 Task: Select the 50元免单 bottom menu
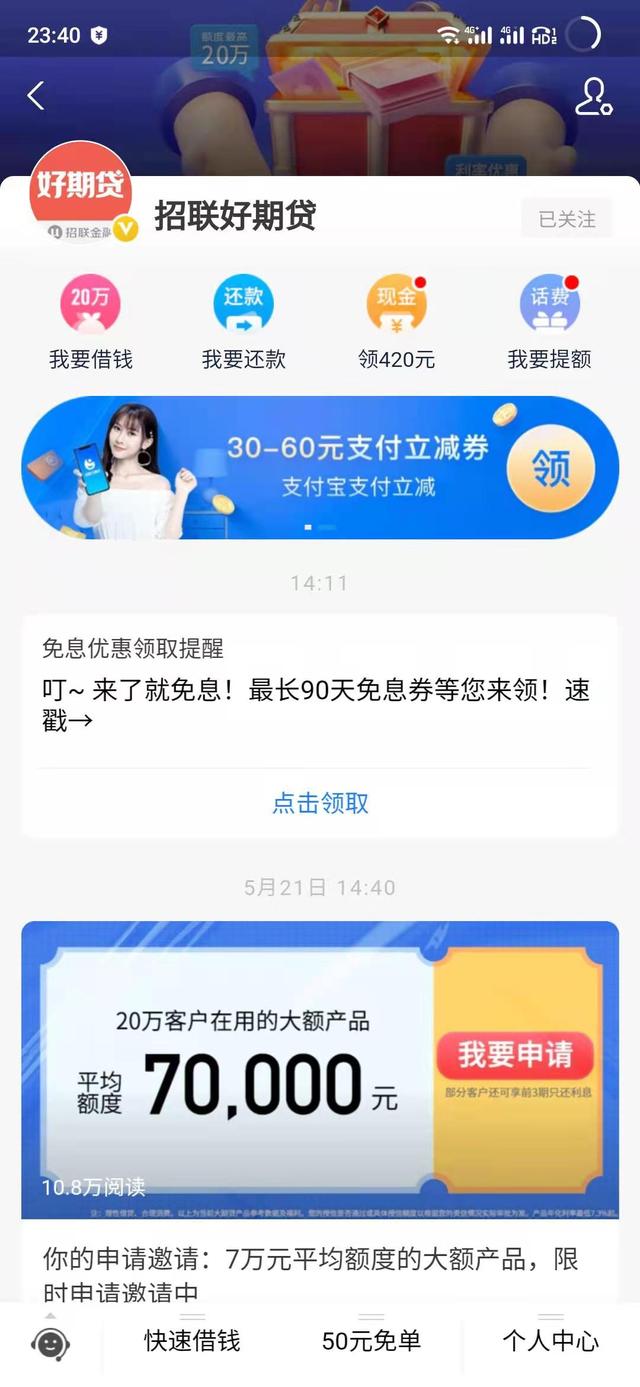tap(371, 1341)
